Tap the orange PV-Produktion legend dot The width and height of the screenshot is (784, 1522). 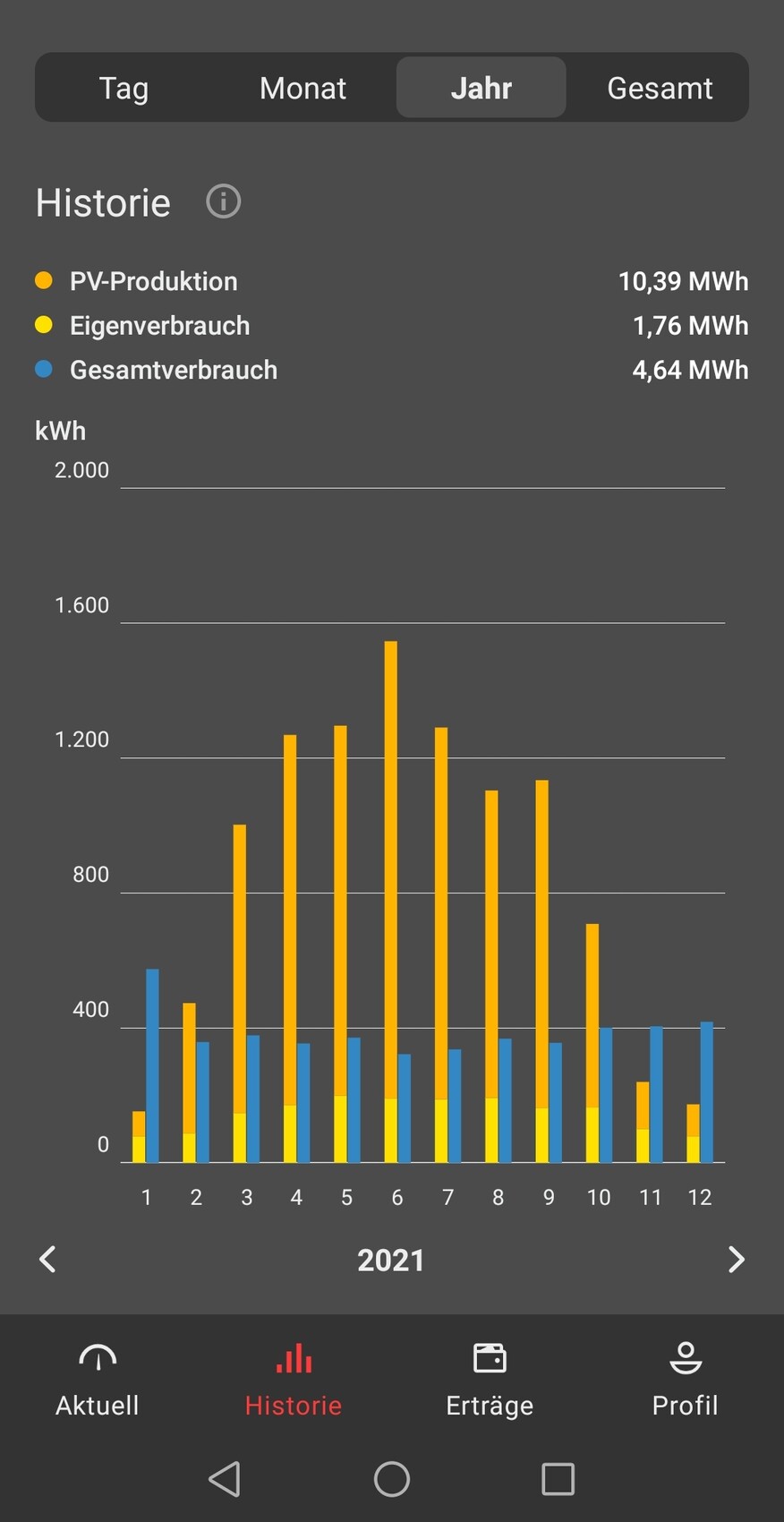(x=44, y=280)
